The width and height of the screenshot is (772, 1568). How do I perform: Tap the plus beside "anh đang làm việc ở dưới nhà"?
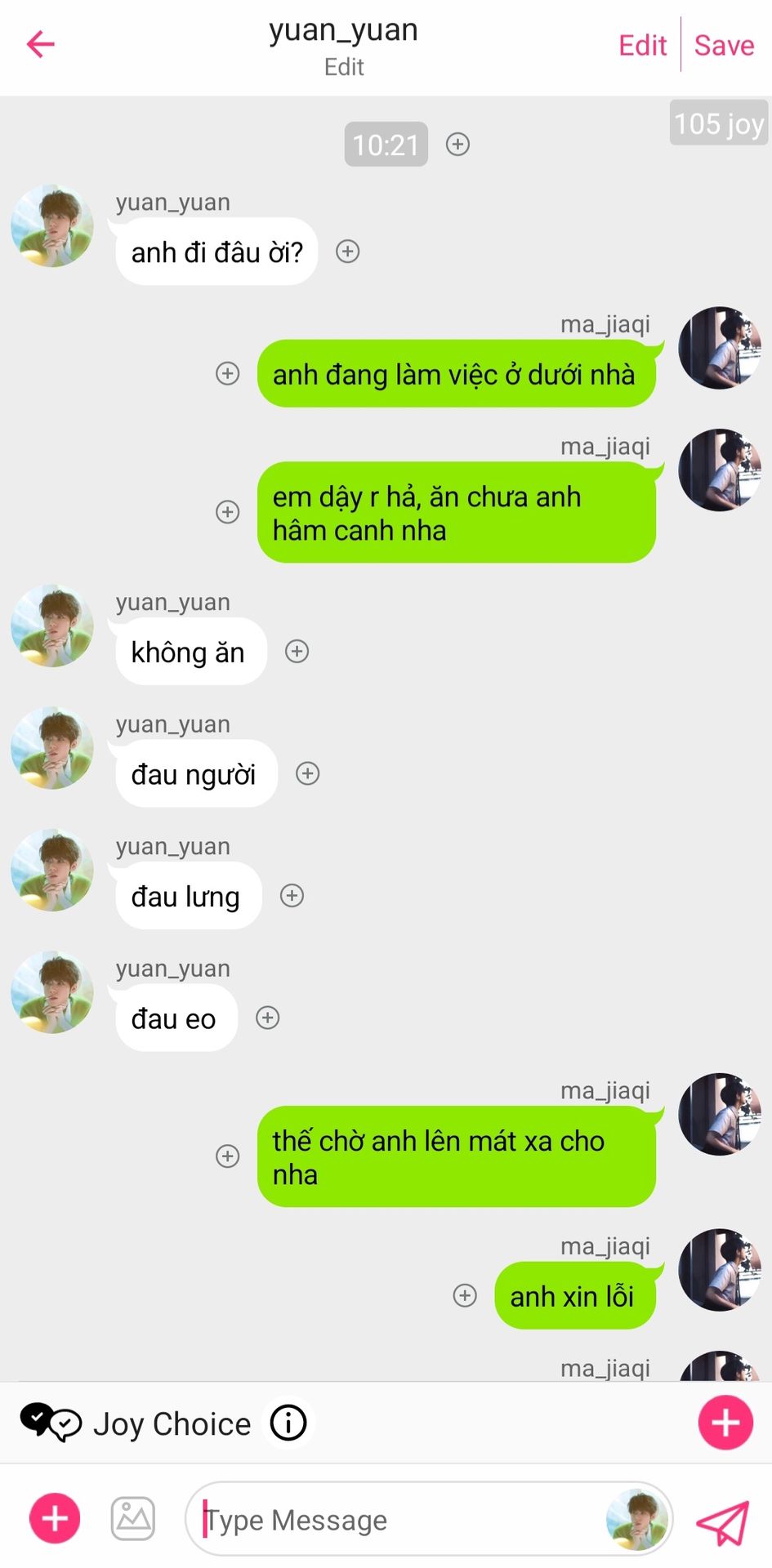pos(227,373)
